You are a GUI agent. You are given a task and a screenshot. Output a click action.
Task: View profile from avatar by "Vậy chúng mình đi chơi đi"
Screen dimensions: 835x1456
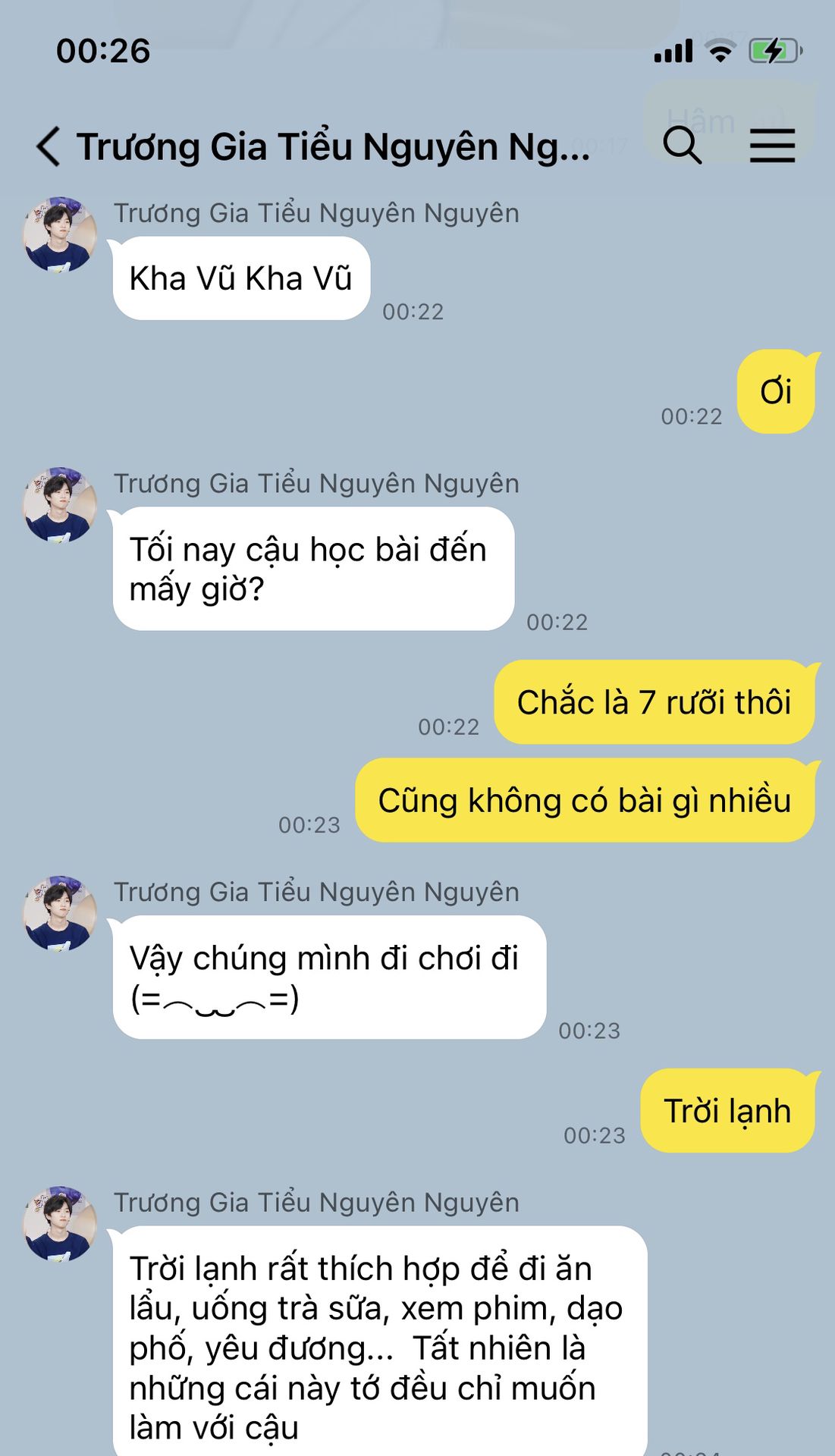coord(60,913)
